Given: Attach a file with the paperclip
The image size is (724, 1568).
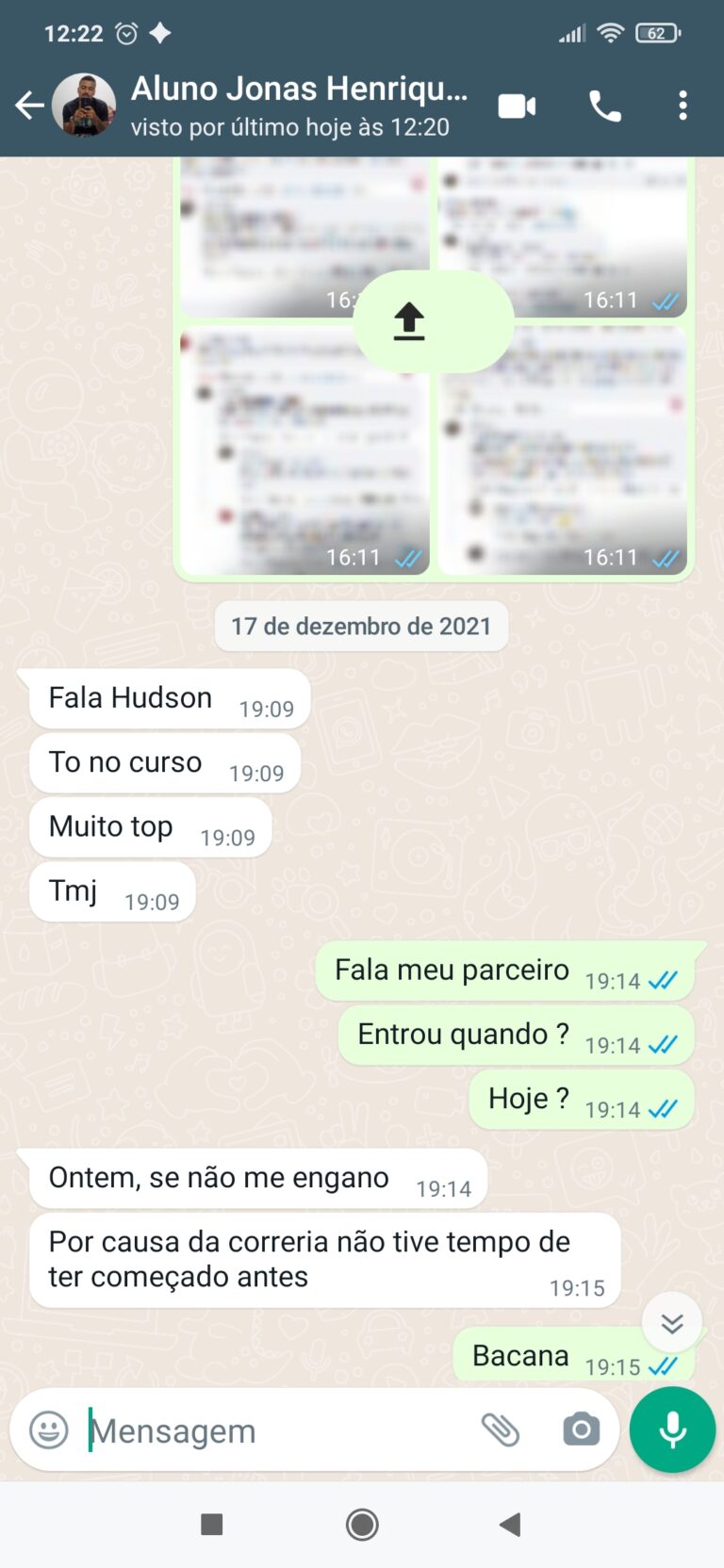Looking at the screenshot, I should 500,1429.
